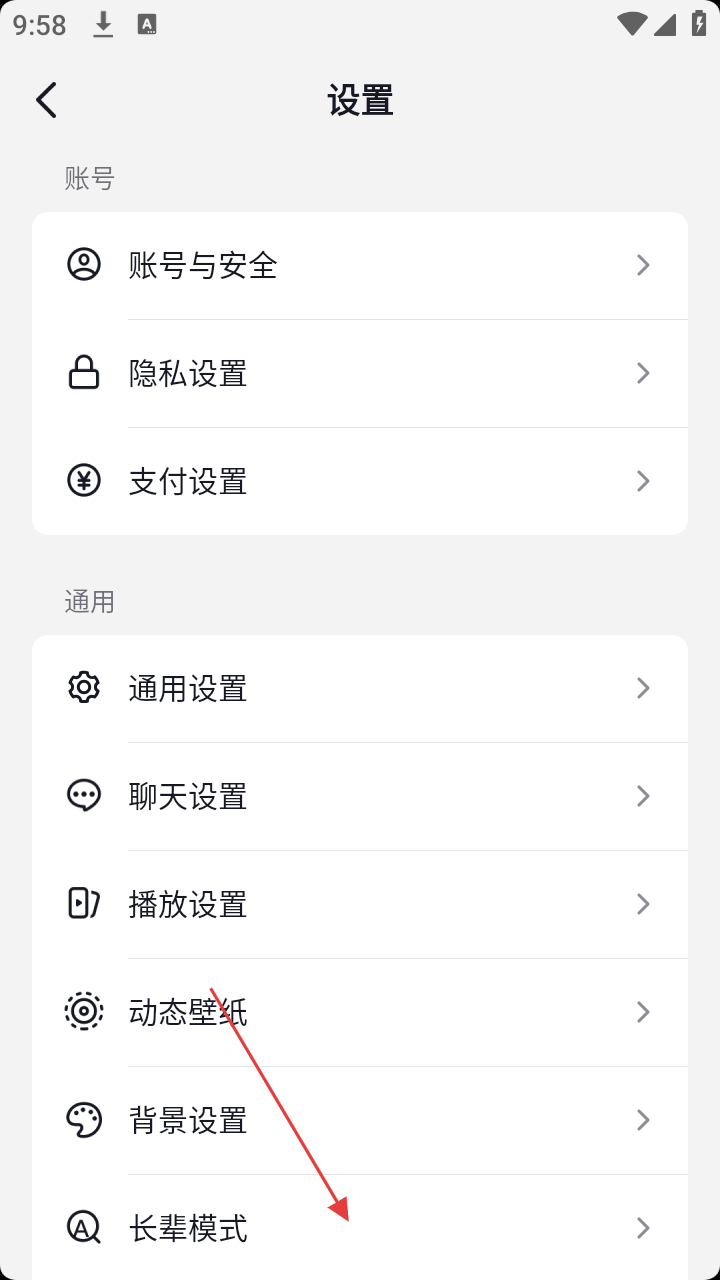Go back from the 设置 page
This screenshot has width=720, height=1280.
pyautogui.click(x=46, y=100)
